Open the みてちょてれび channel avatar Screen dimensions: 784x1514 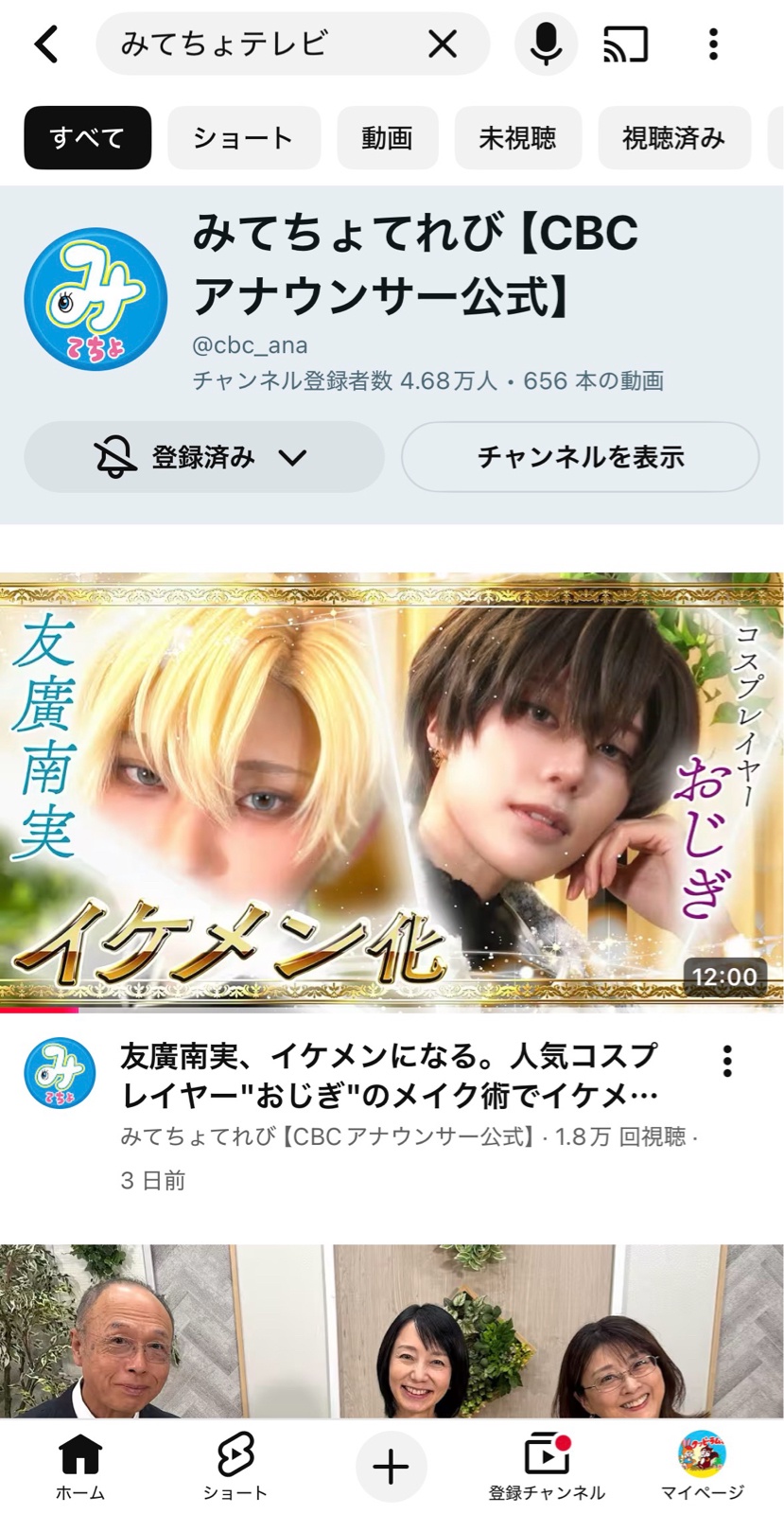click(96, 299)
